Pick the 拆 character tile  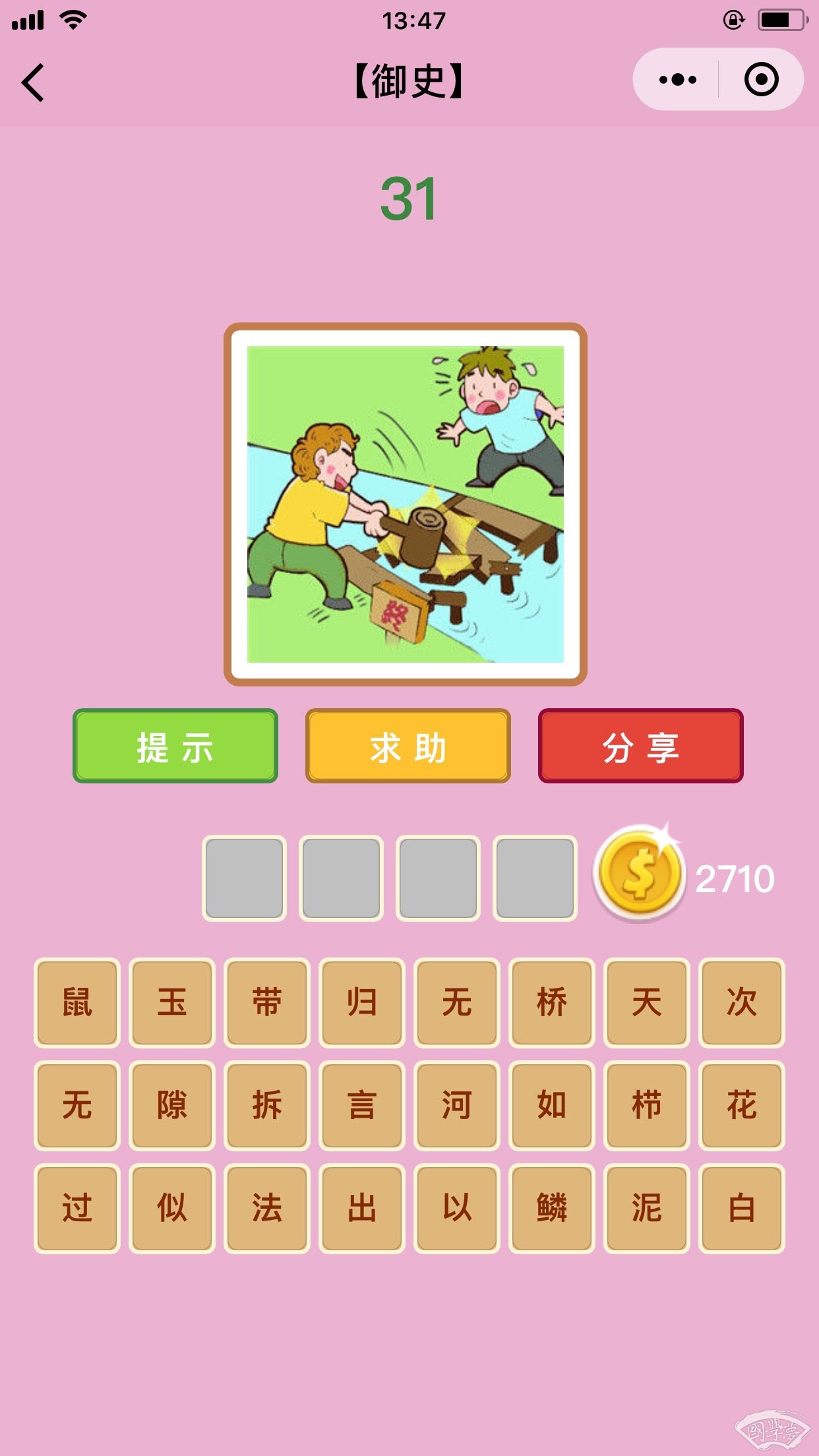point(267,1106)
